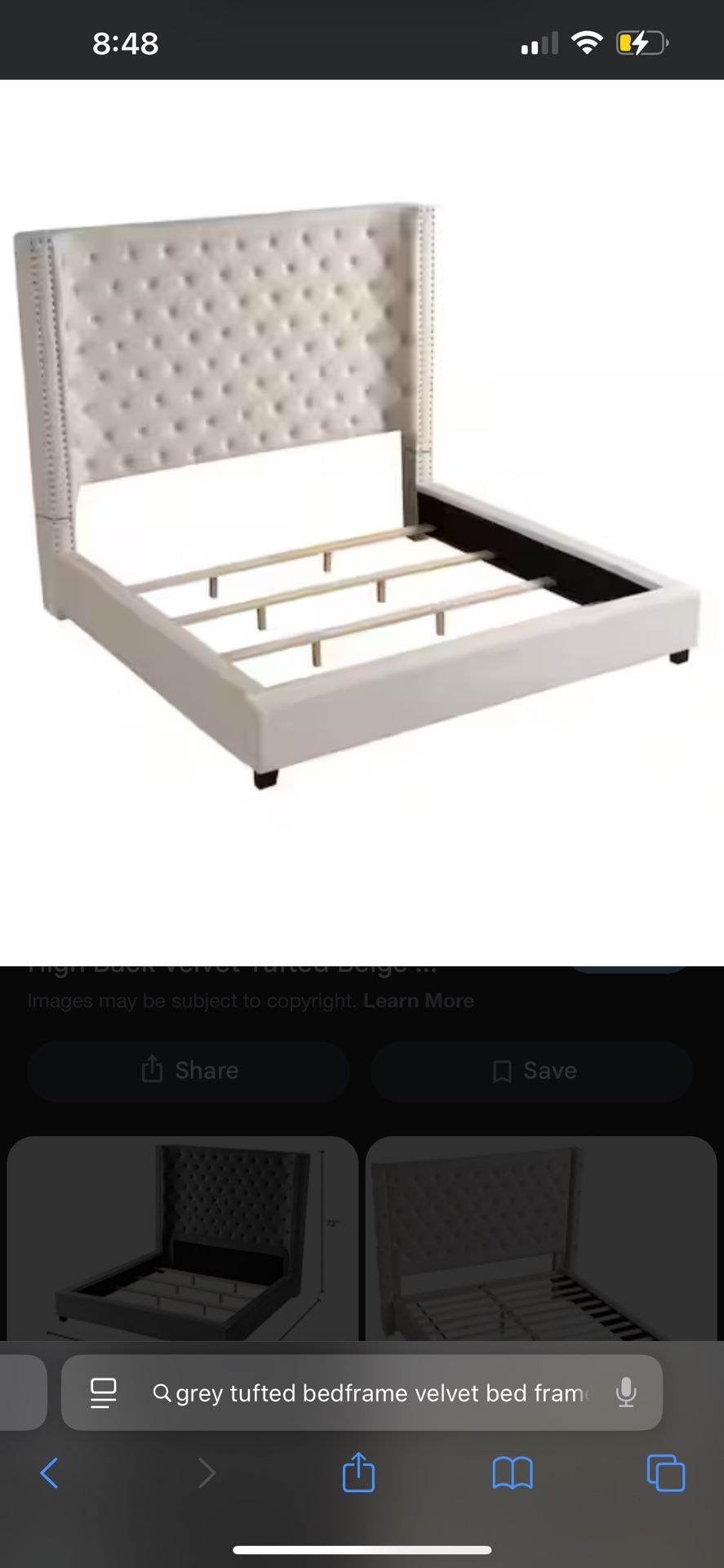Save the image to collections
Screen dimensions: 724x1568
pos(532,1070)
